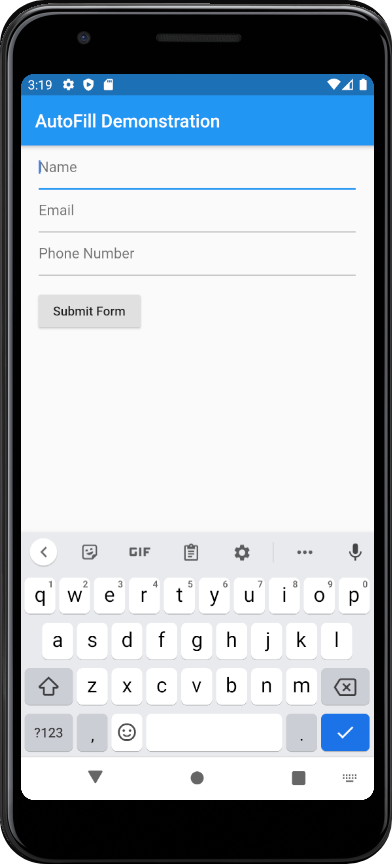This screenshot has width=392, height=864.
Task: Open the sticker picker on keyboard
Action: point(89,552)
